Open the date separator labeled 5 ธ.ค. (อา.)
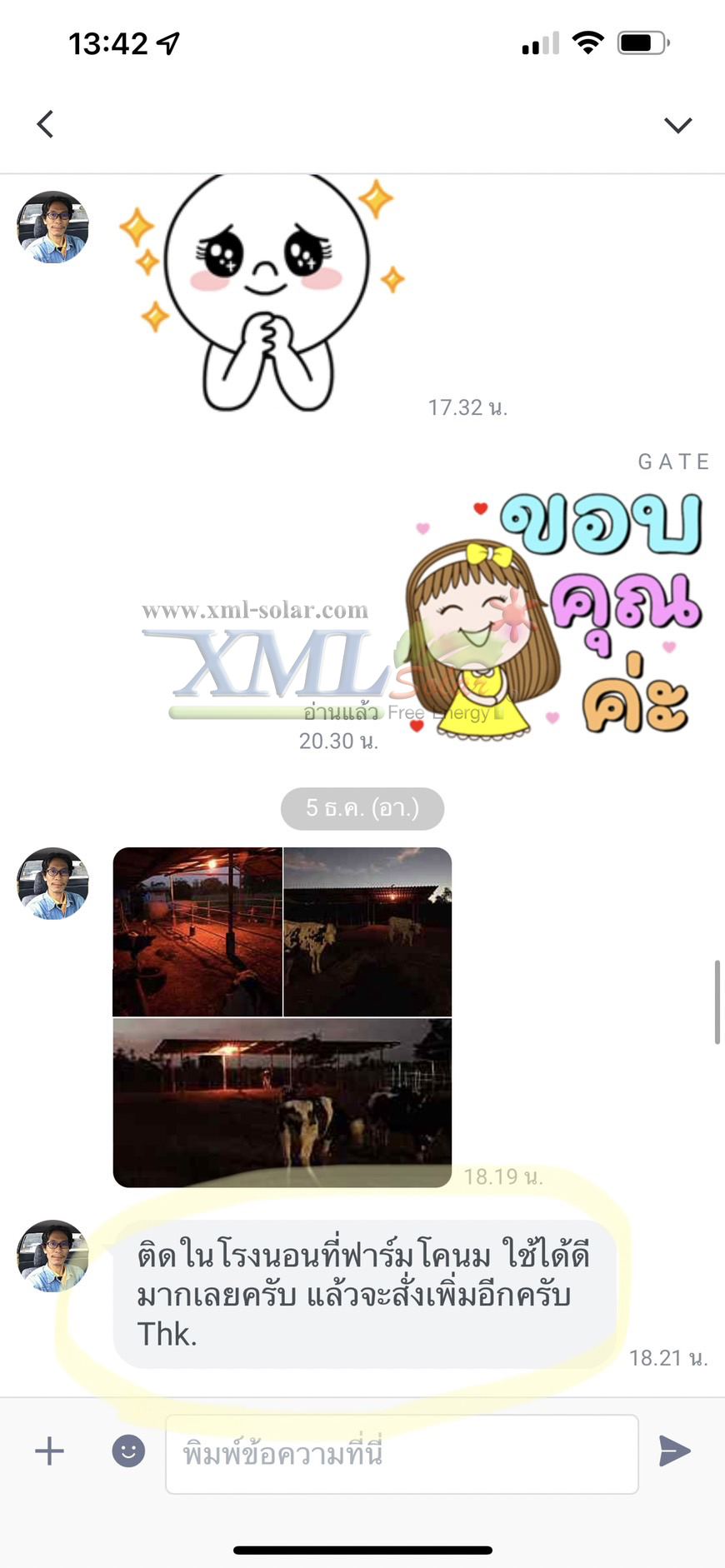The height and width of the screenshot is (1568, 725). [362, 807]
